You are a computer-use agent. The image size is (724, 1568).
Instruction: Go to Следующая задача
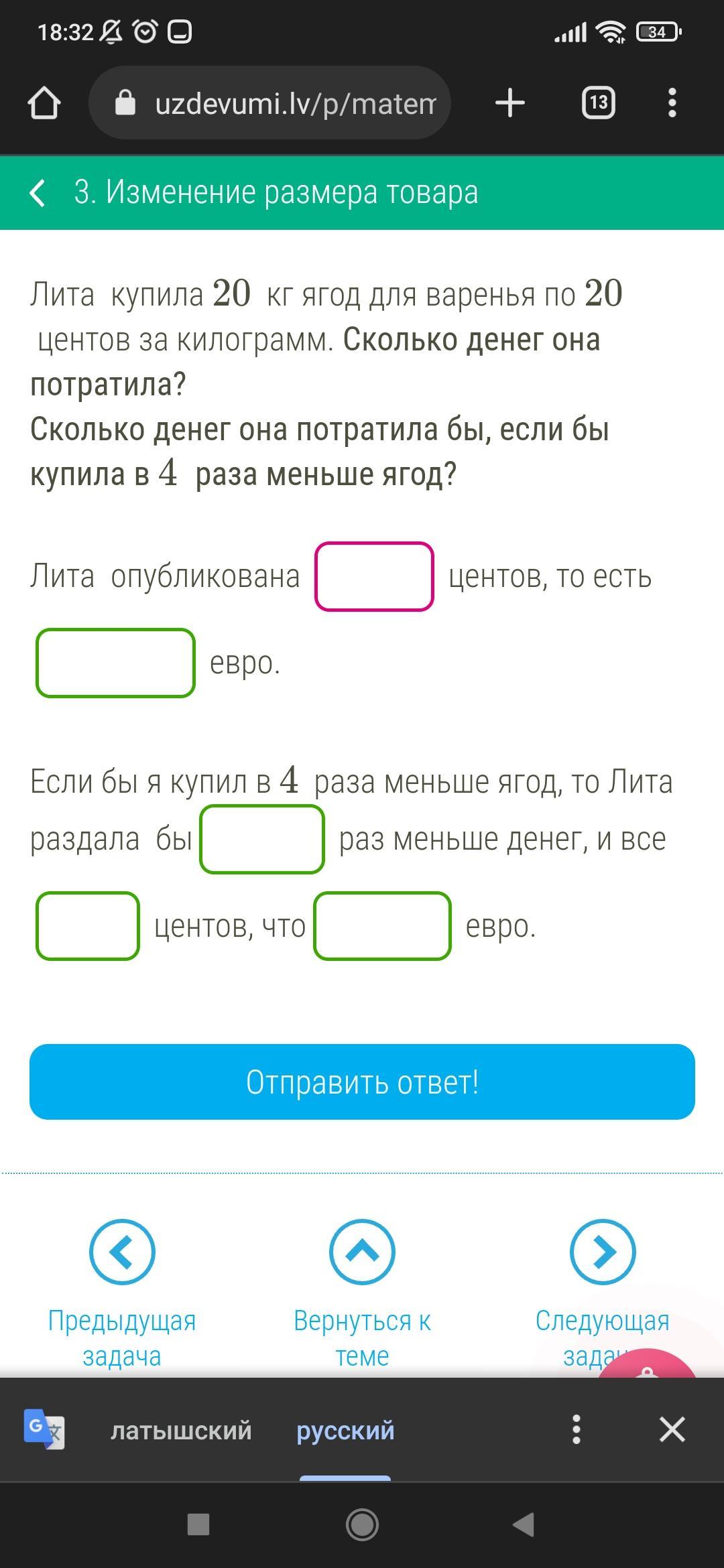pyautogui.click(x=602, y=1252)
